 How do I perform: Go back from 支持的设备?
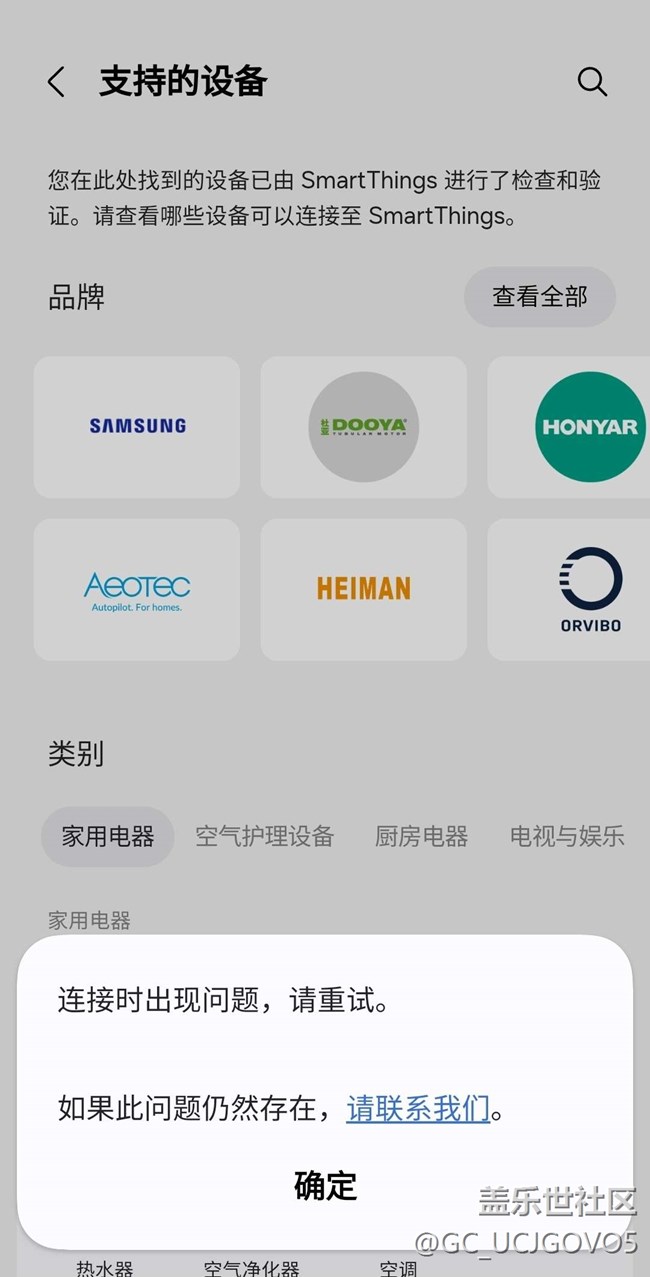tap(57, 82)
